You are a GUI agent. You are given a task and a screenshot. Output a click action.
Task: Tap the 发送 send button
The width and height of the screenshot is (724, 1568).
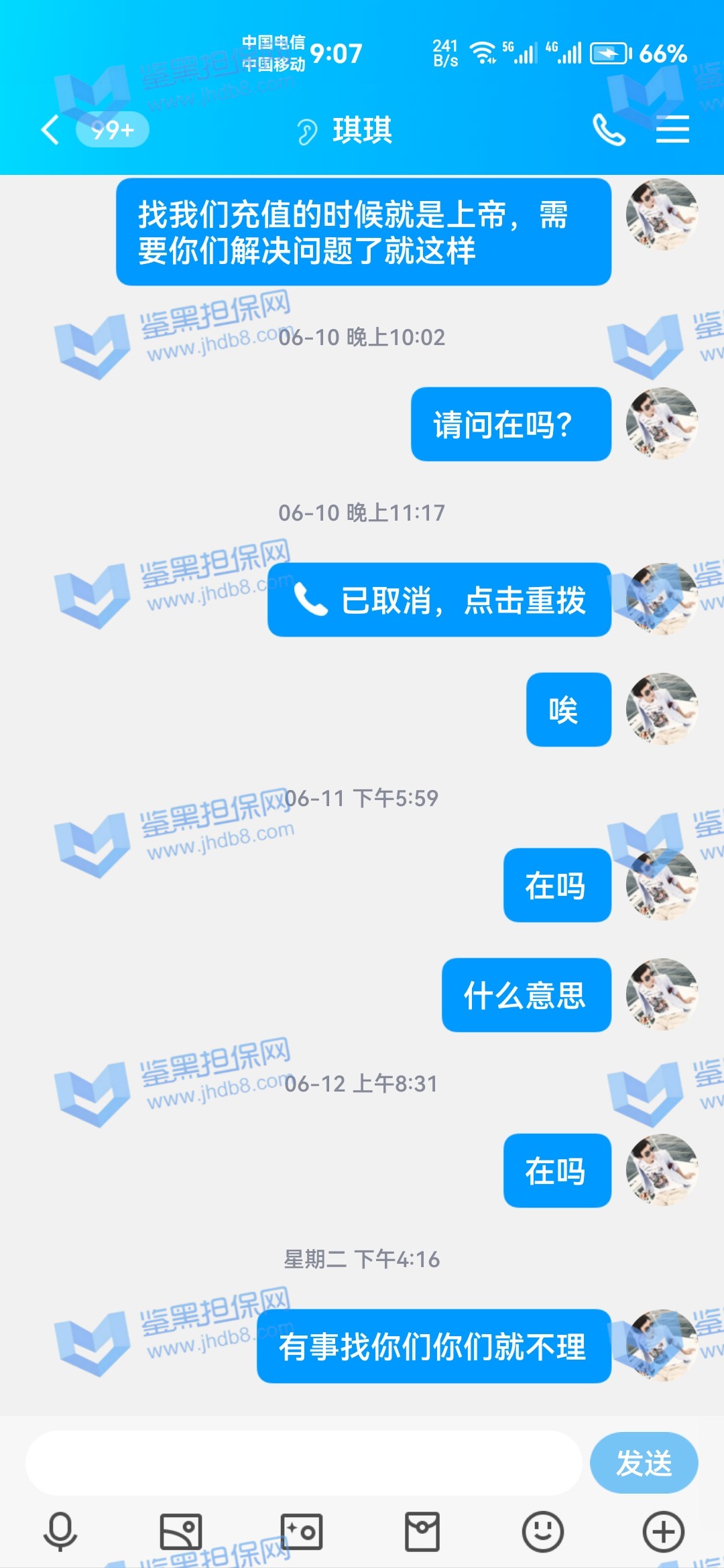[x=644, y=1463]
